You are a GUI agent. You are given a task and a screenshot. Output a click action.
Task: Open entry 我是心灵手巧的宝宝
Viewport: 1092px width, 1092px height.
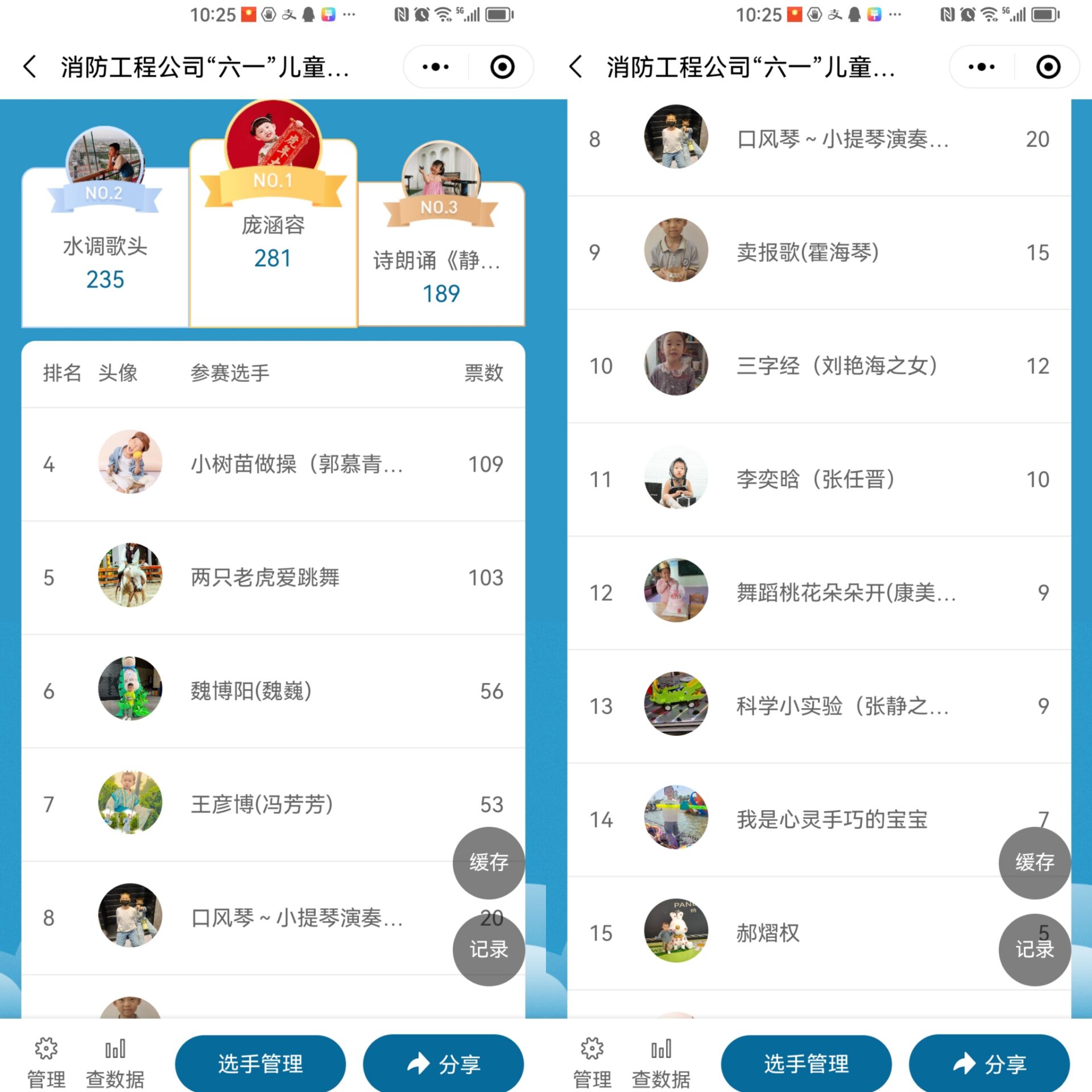click(832, 820)
